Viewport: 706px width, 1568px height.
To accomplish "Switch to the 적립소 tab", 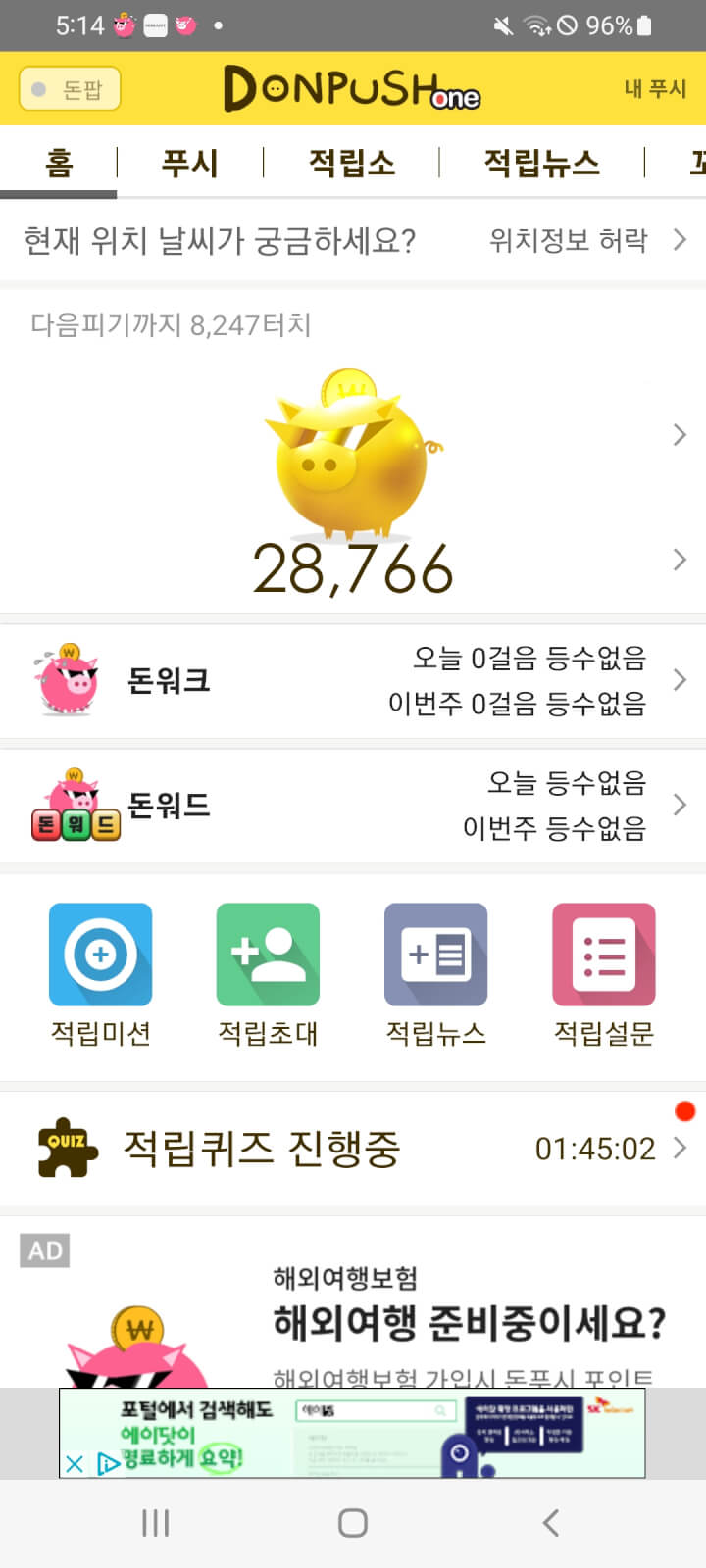I will click(x=352, y=163).
